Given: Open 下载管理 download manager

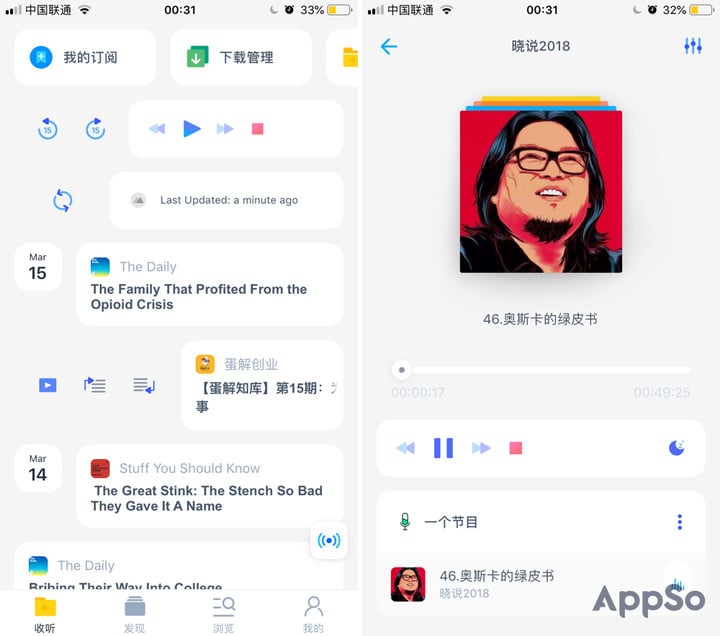Looking at the screenshot, I should [x=240, y=57].
